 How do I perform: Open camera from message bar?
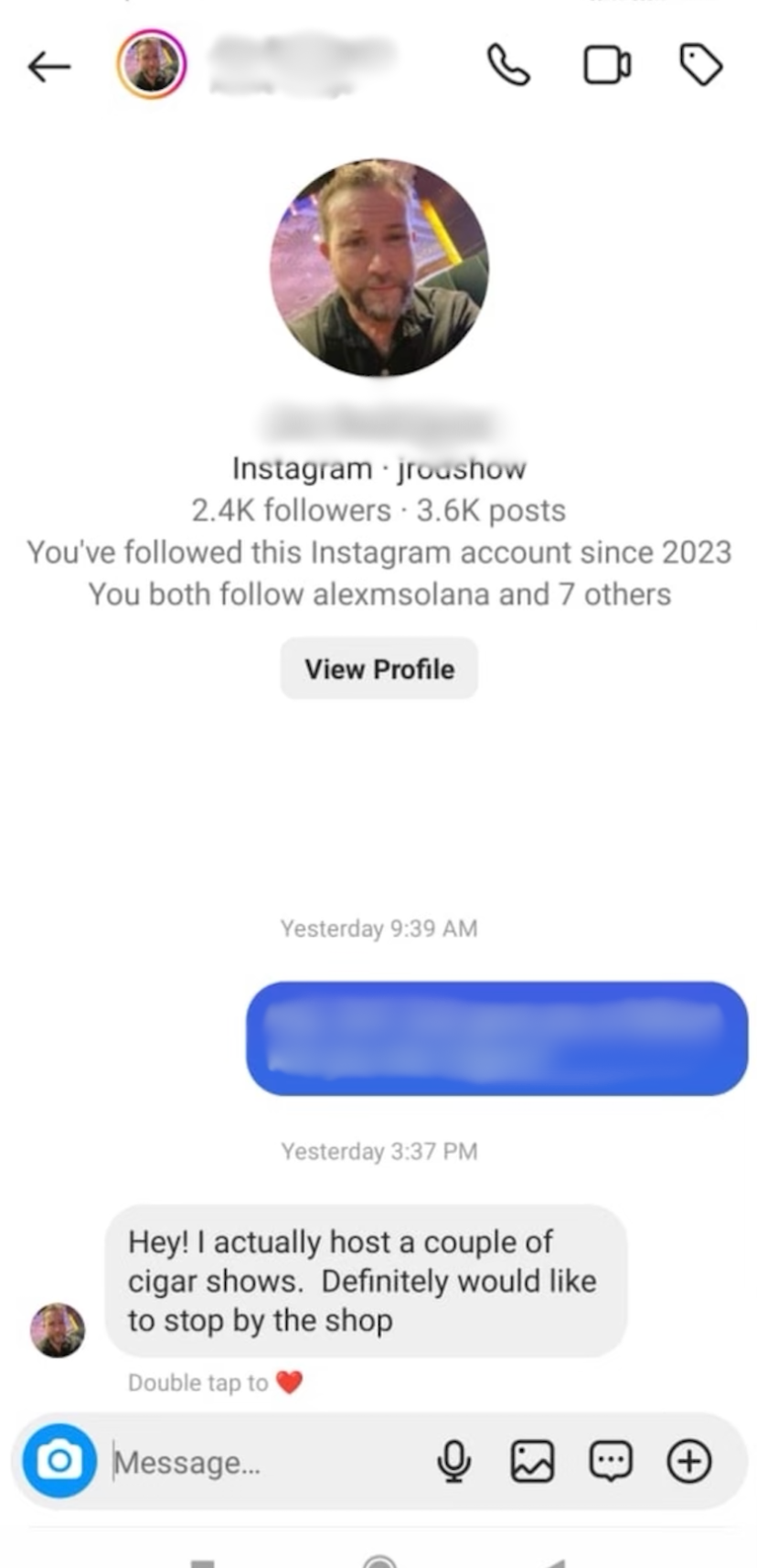[x=59, y=1461]
